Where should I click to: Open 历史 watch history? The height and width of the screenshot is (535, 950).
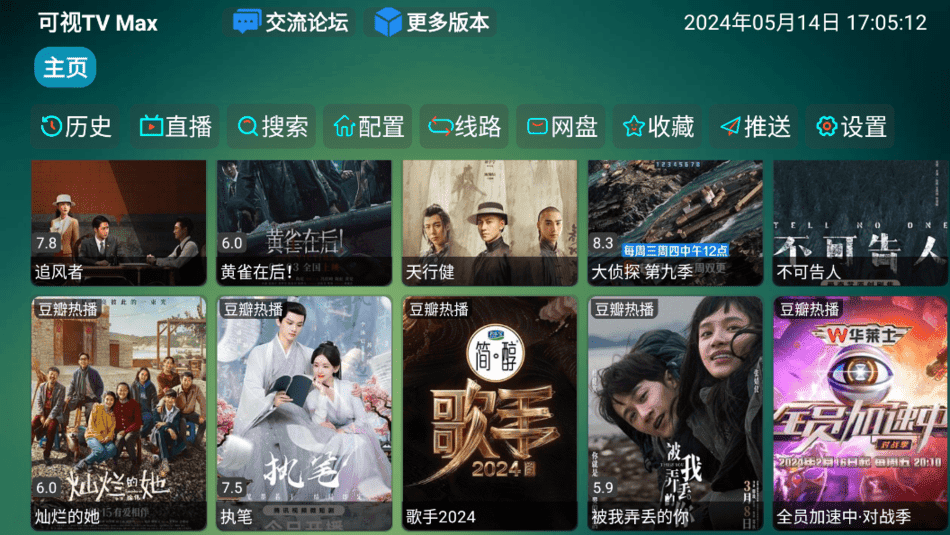[x=75, y=126]
